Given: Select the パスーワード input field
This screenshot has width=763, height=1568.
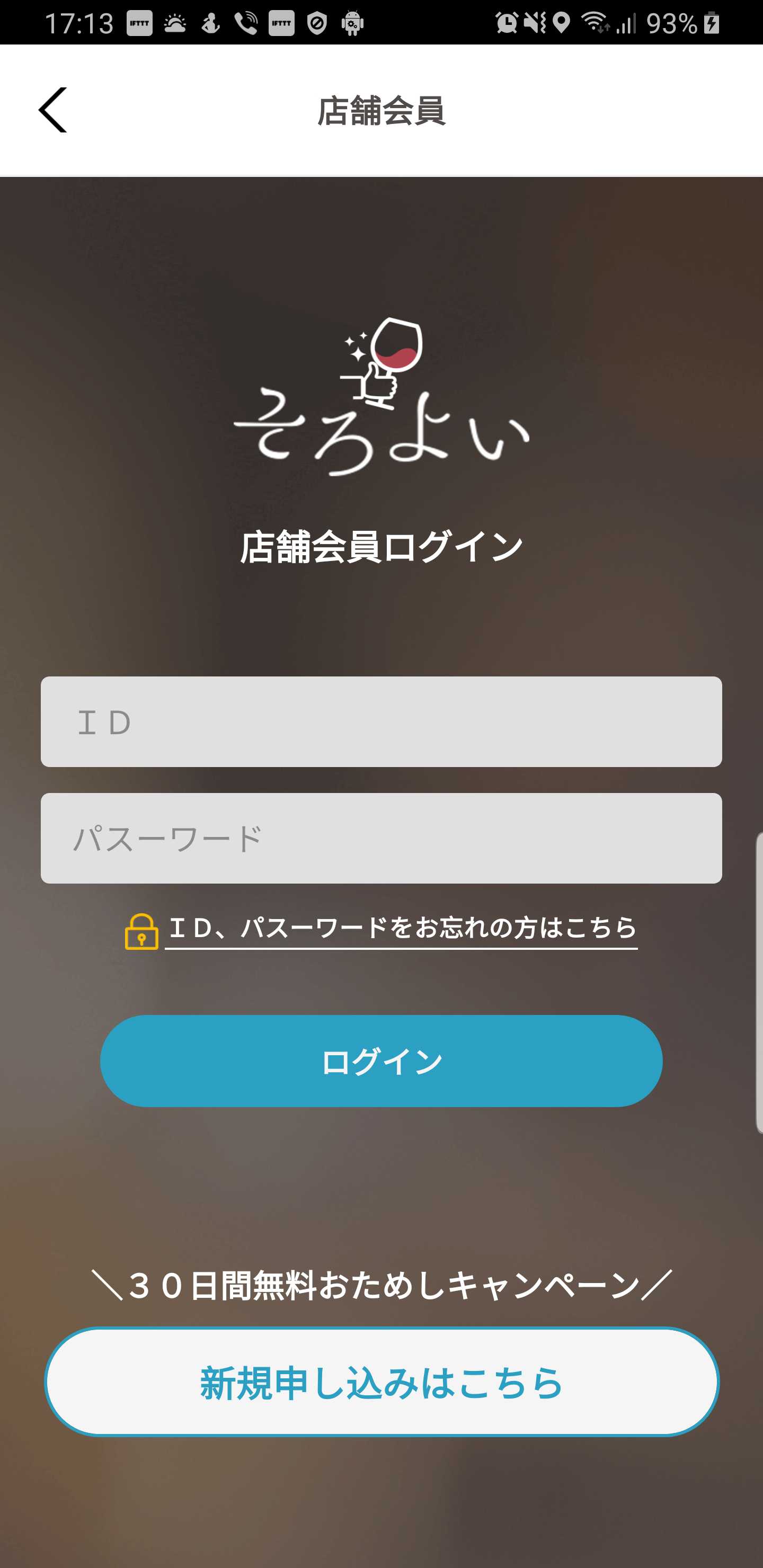Looking at the screenshot, I should coord(381,838).
